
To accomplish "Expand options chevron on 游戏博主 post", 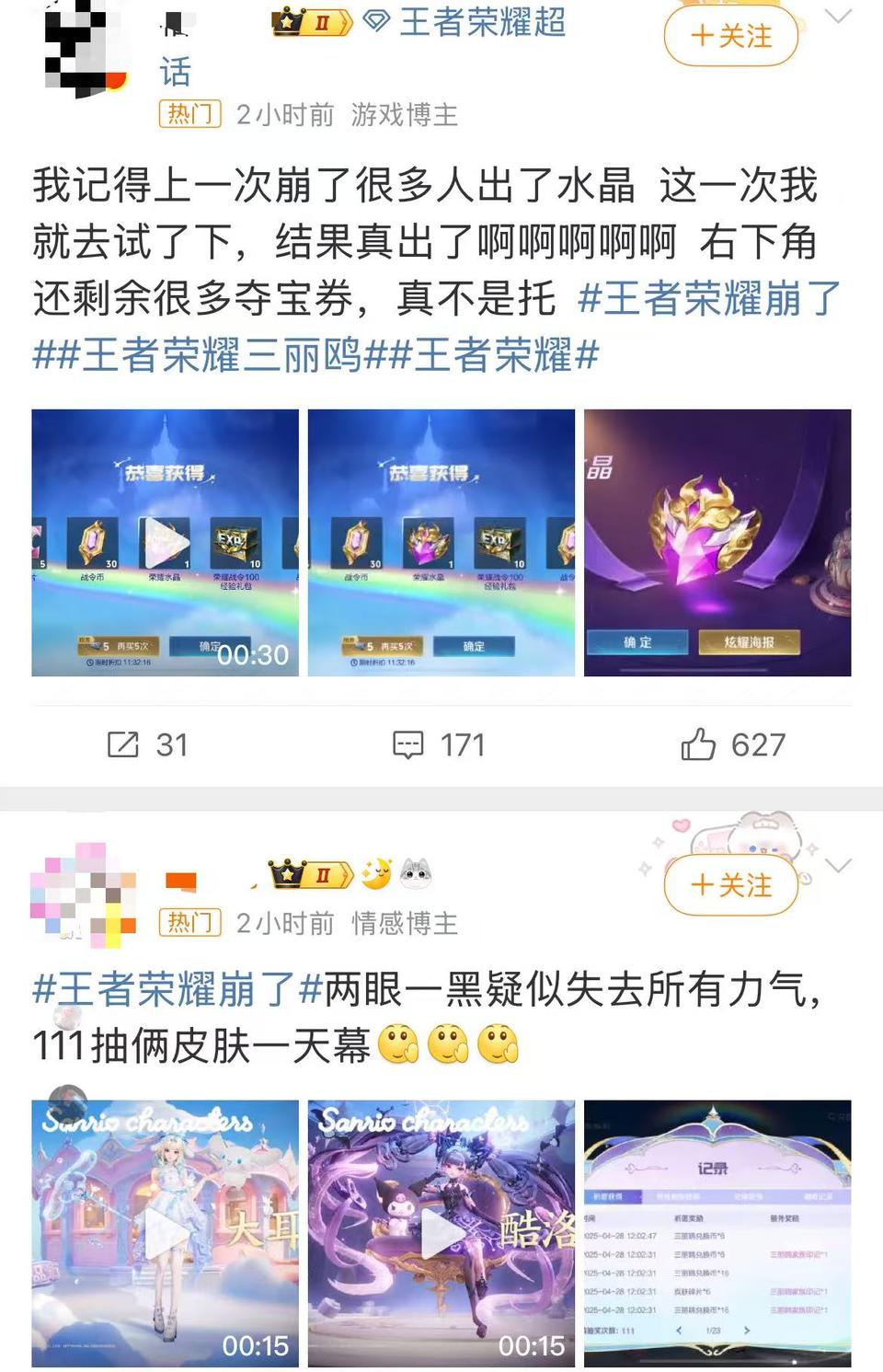I will click(838, 17).
